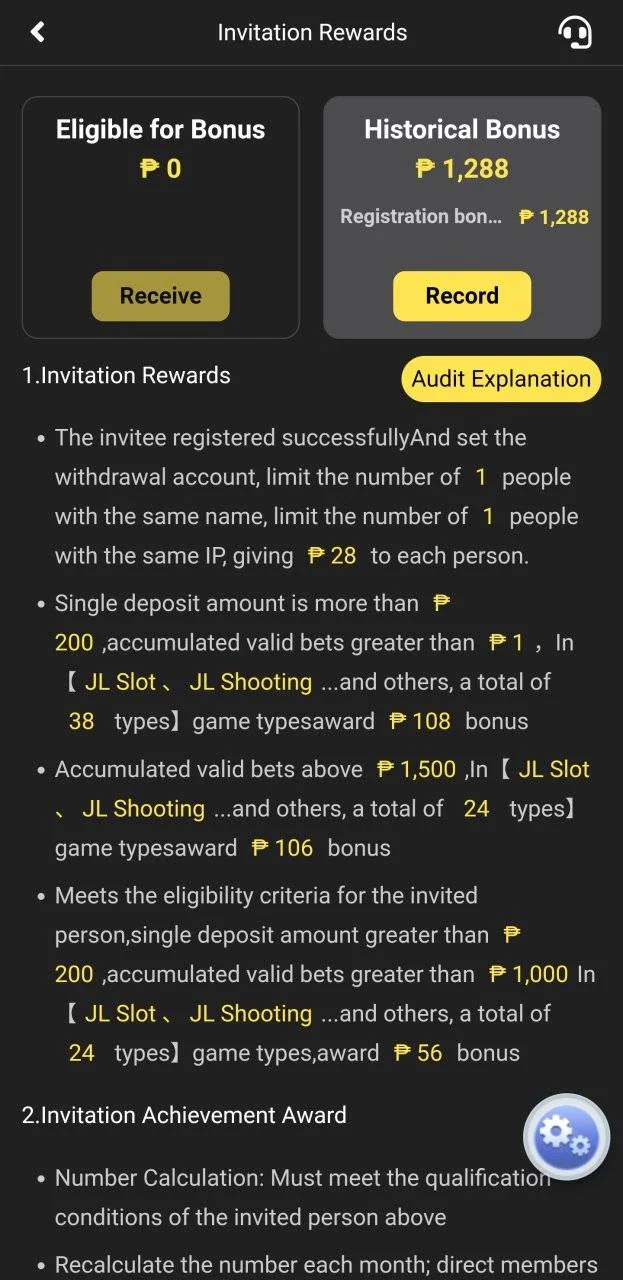Open the floating blue gear settings button
The height and width of the screenshot is (1280, 623).
pos(566,1137)
